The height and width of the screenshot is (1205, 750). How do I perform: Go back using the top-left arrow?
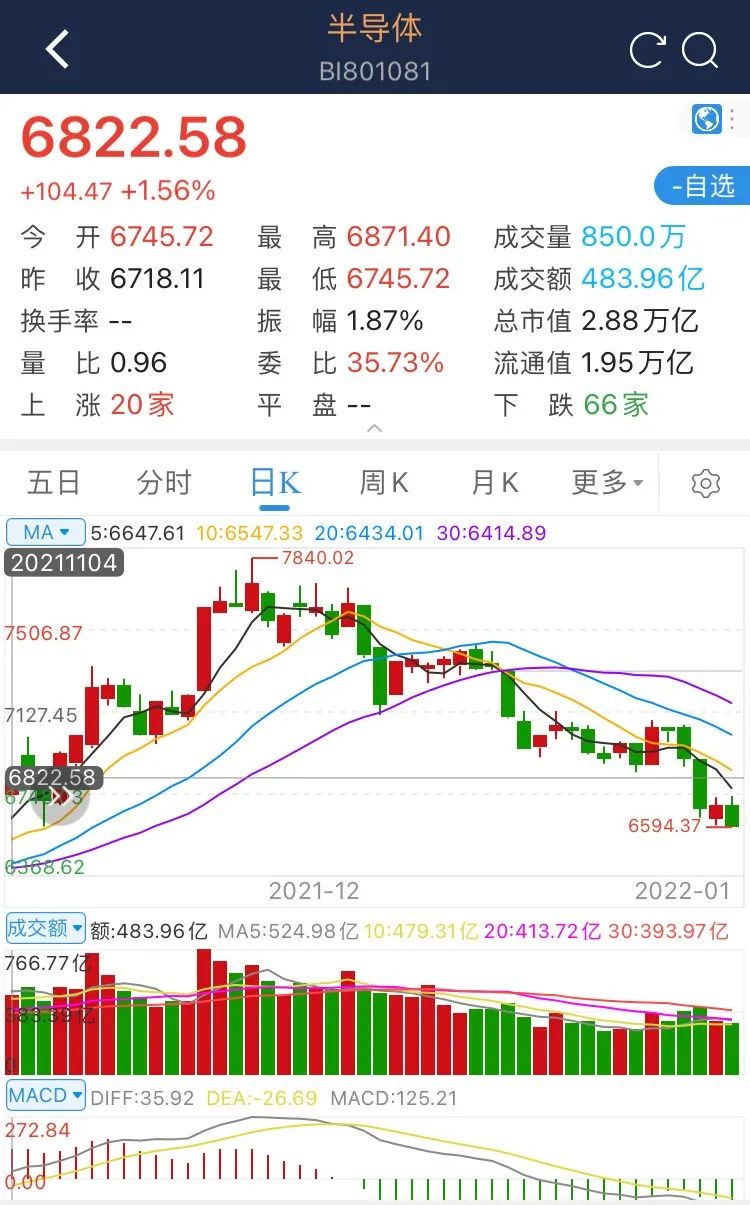point(57,49)
